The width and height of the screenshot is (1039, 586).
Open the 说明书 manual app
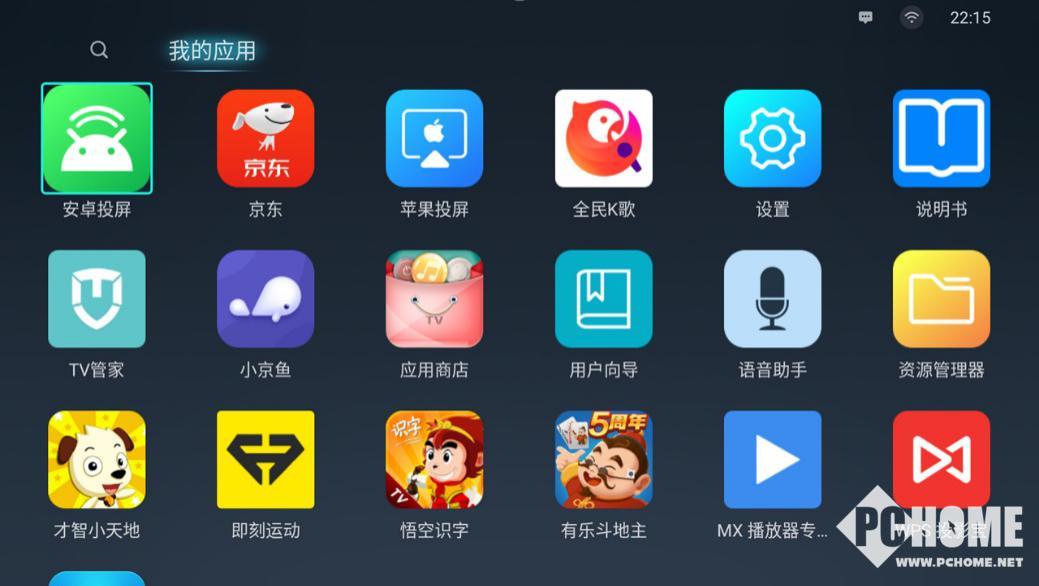point(941,138)
